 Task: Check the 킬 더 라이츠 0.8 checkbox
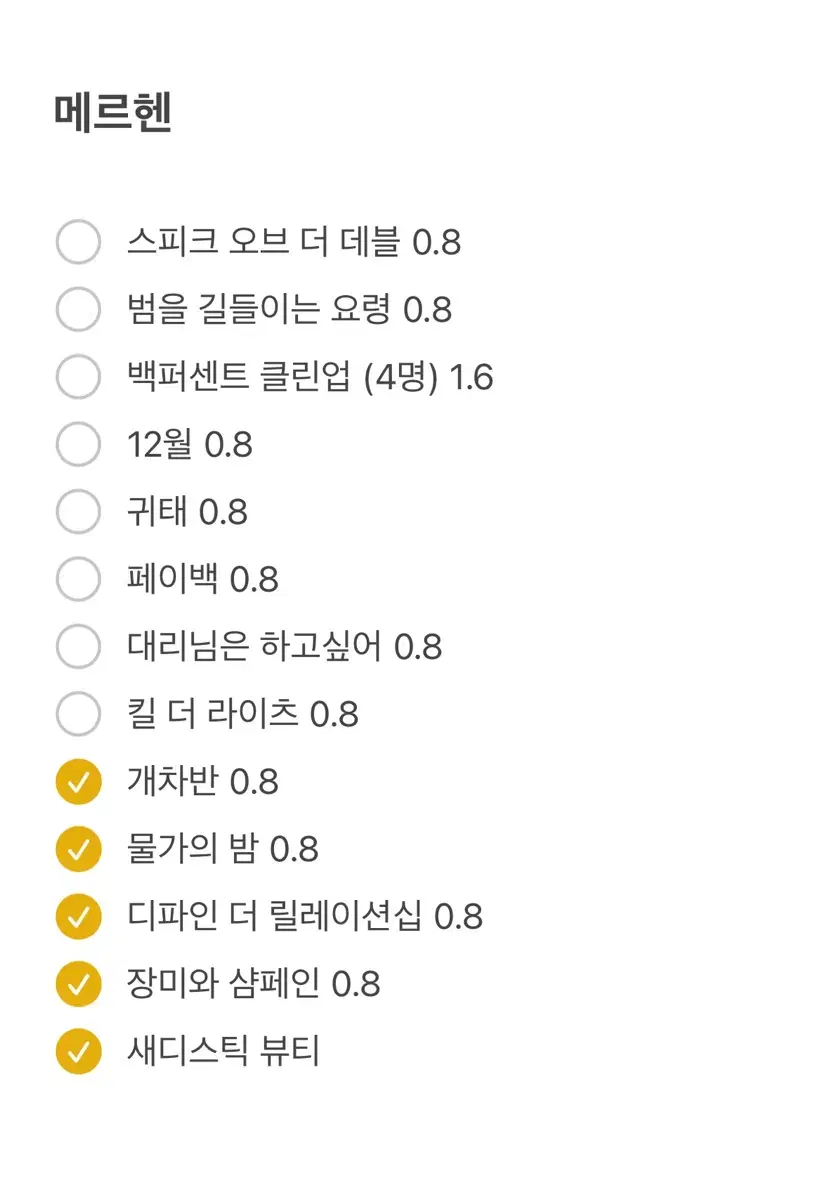pos(78,714)
